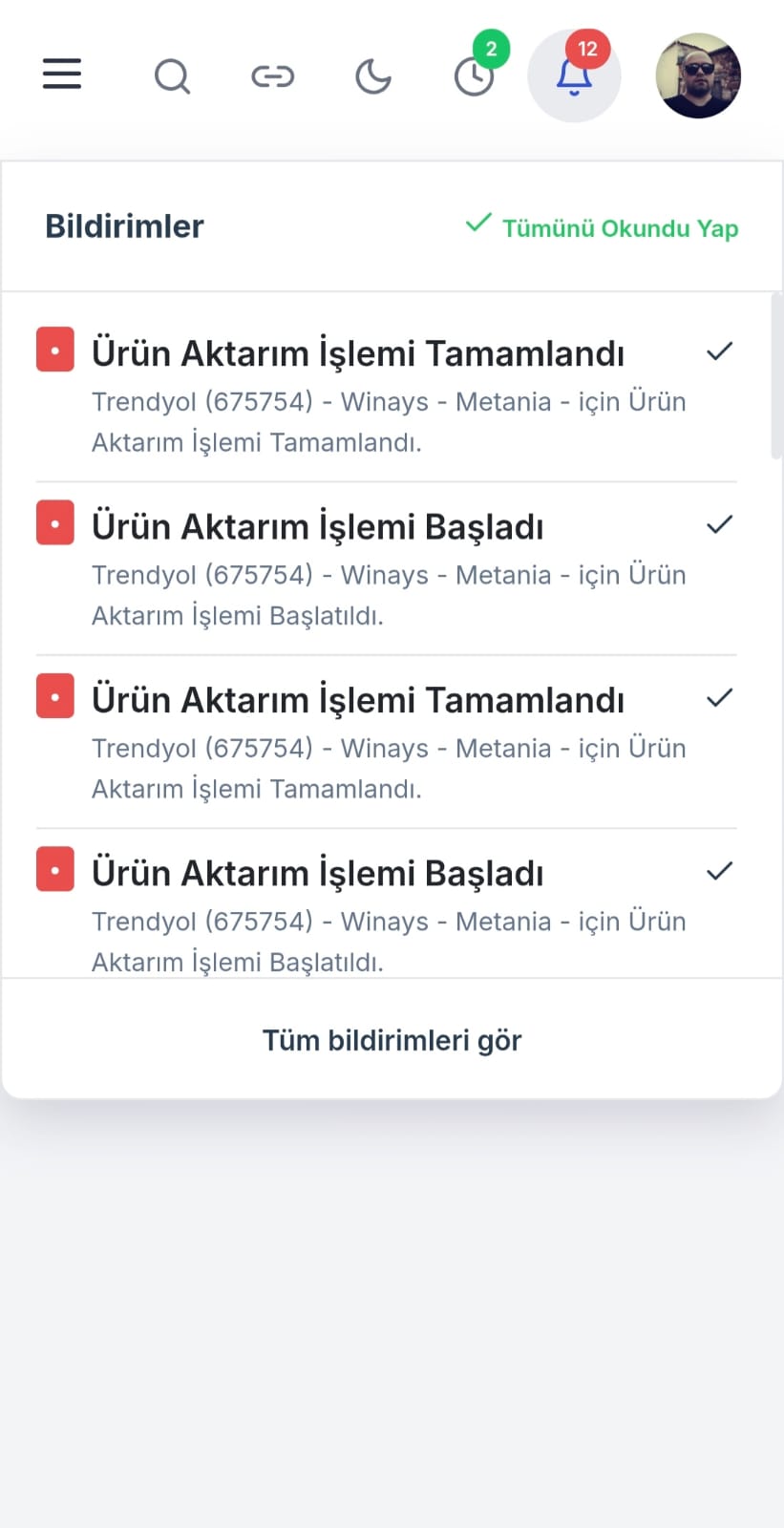This screenshot has width=784, height=1528.
Task: Click the red icon next to last notification
Action: pos(54,869)
